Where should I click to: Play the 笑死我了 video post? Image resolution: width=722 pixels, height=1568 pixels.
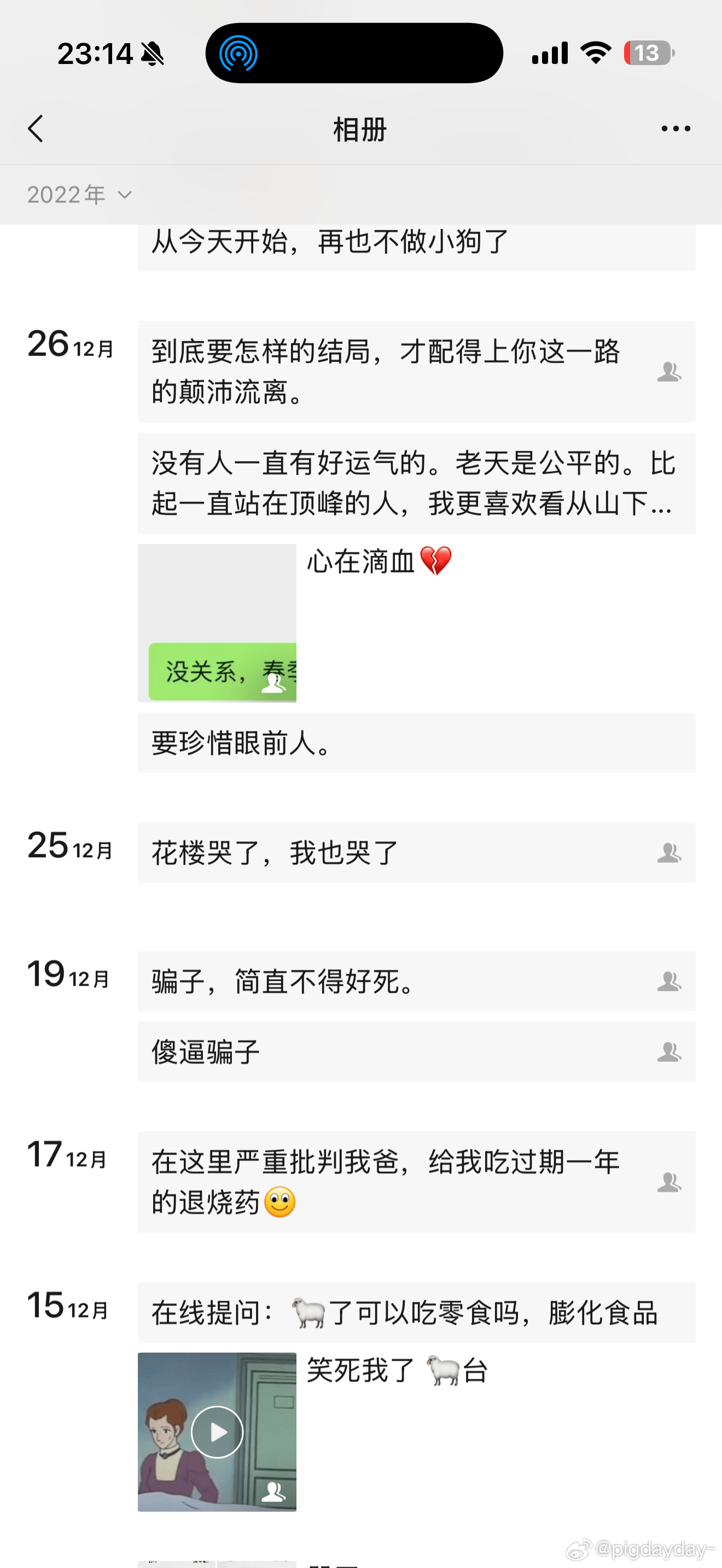217,1432
